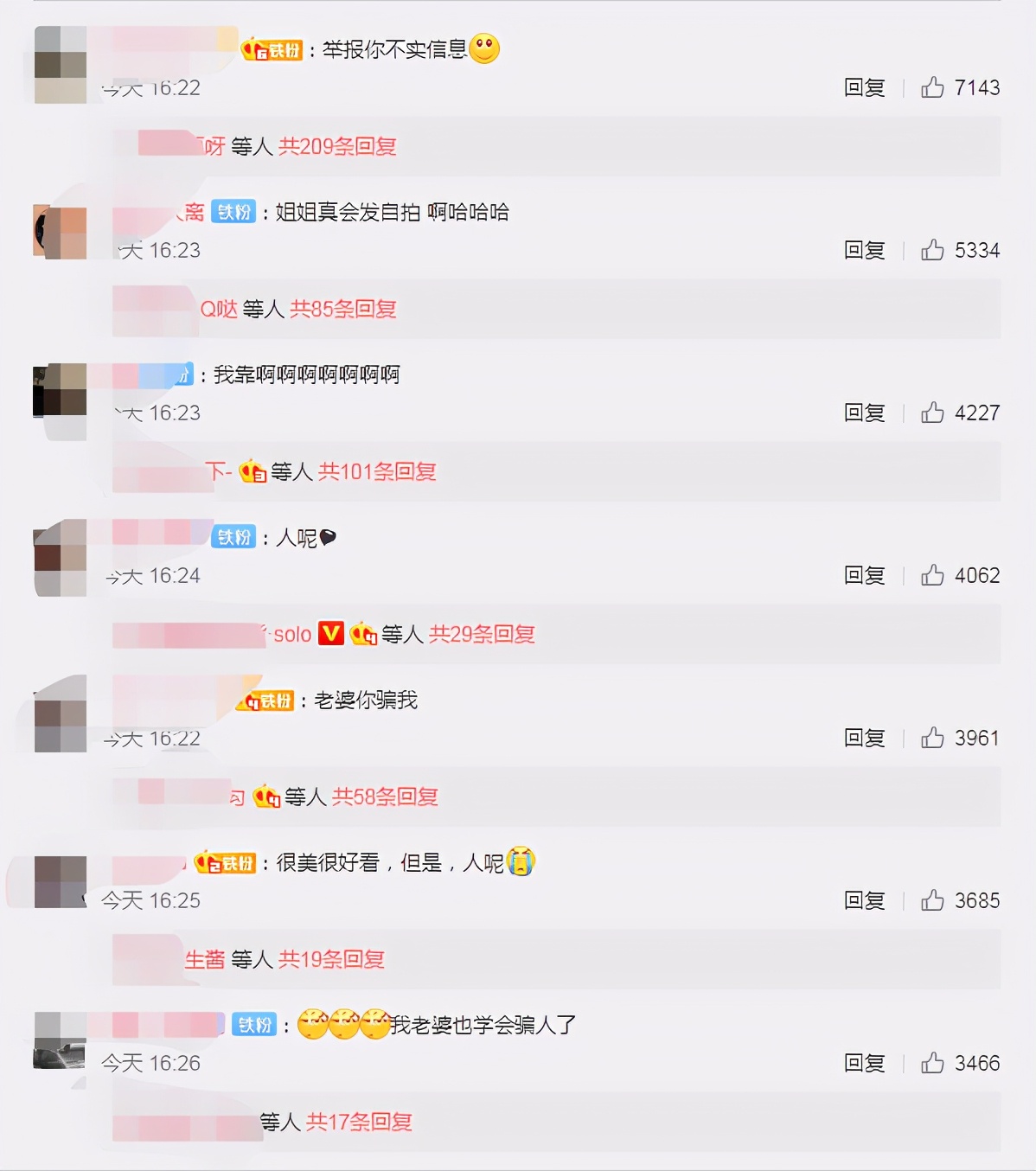Open the 共85条回复 replies

[x=343, y=309]
